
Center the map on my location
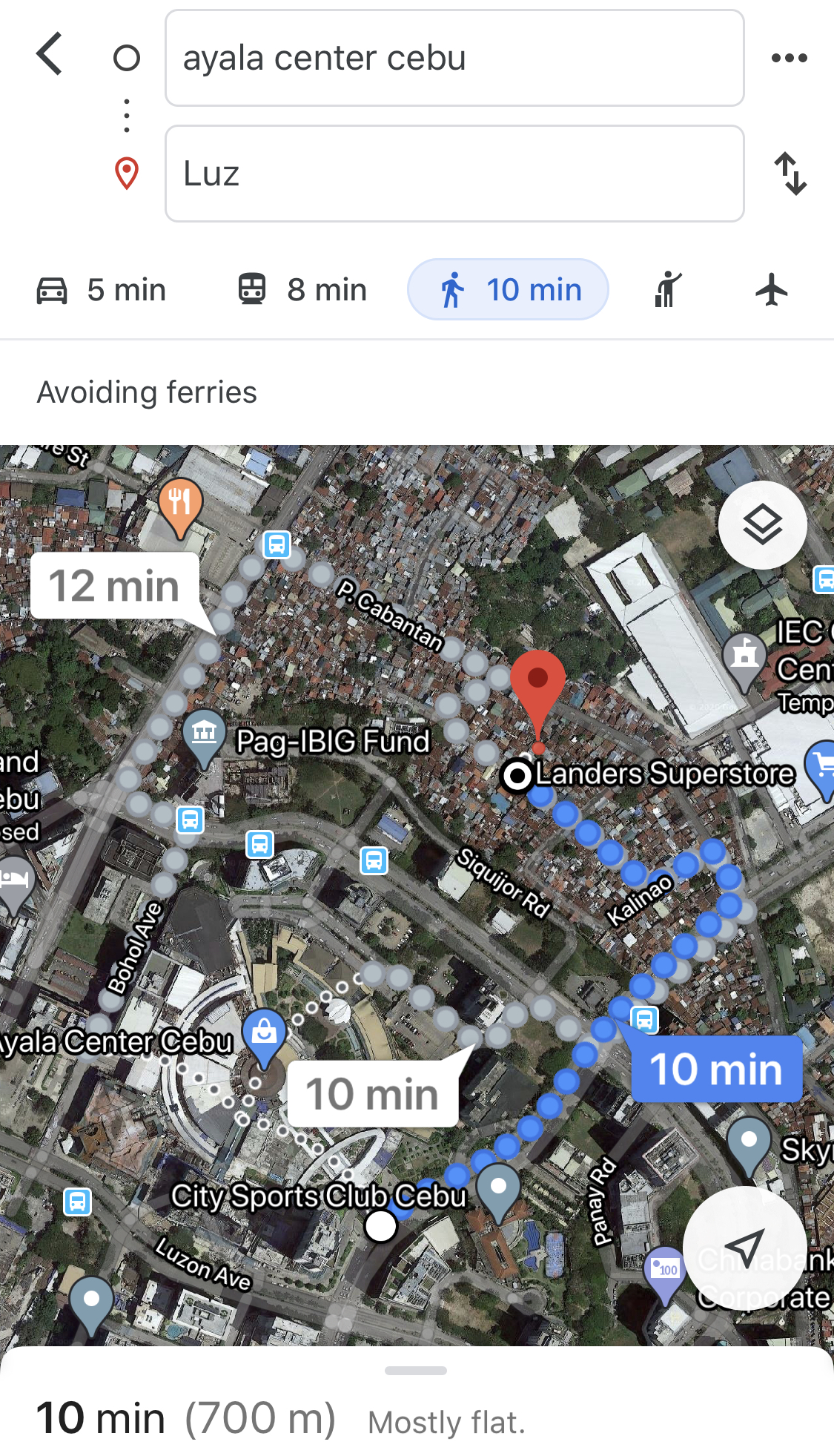click(744, 1248)
